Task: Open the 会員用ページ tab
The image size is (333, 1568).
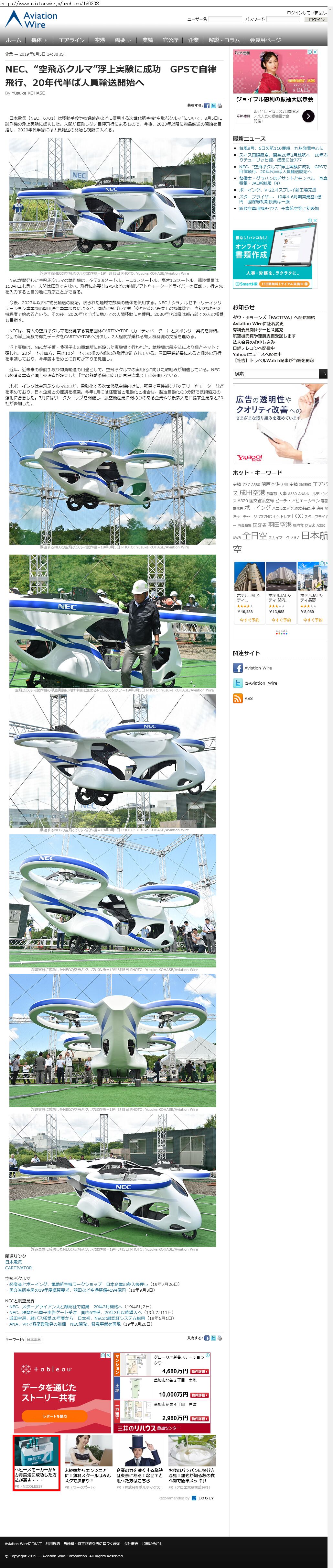Action: (265, 40)
